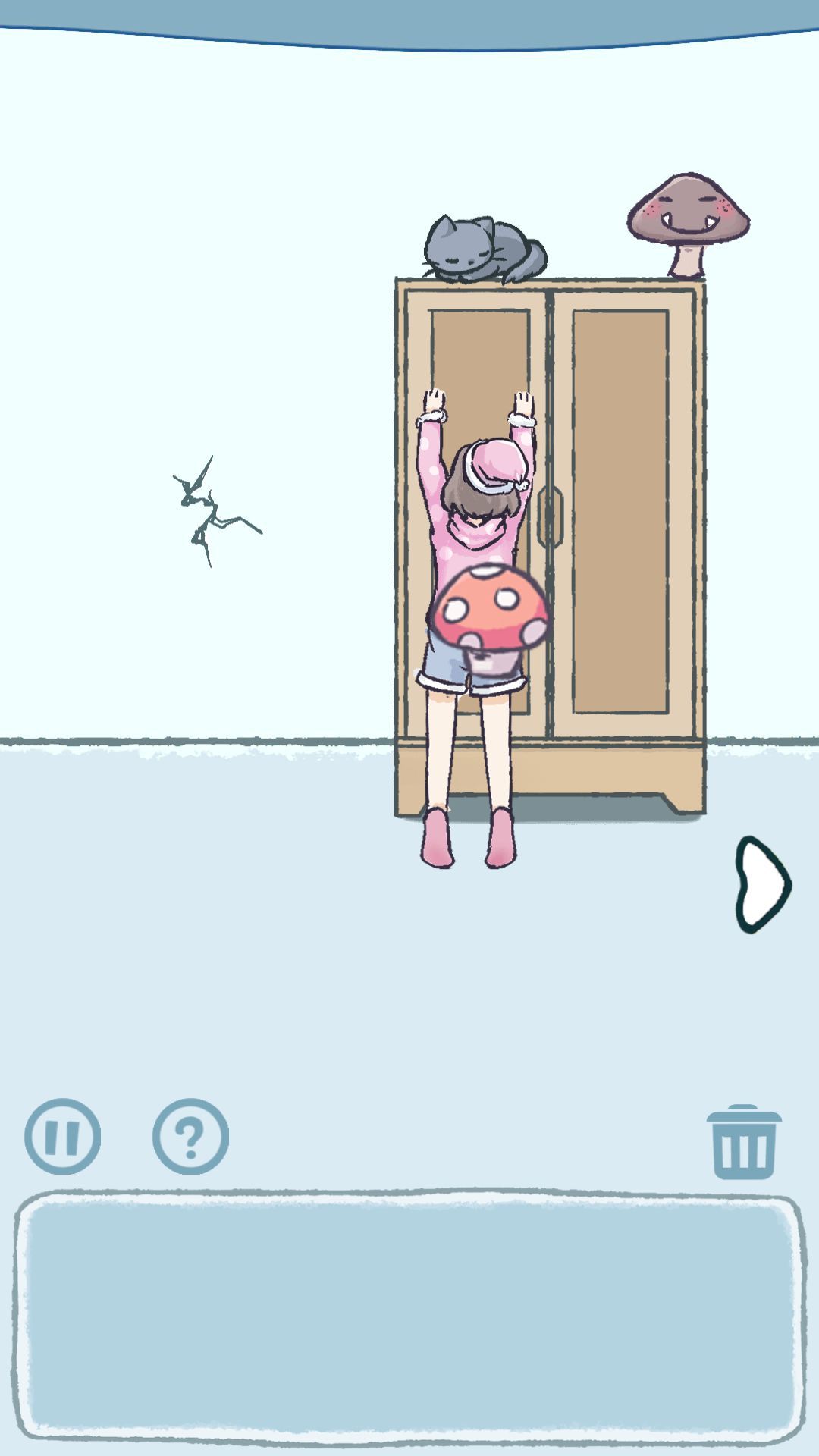Go to the next room with right arrow

761,884
